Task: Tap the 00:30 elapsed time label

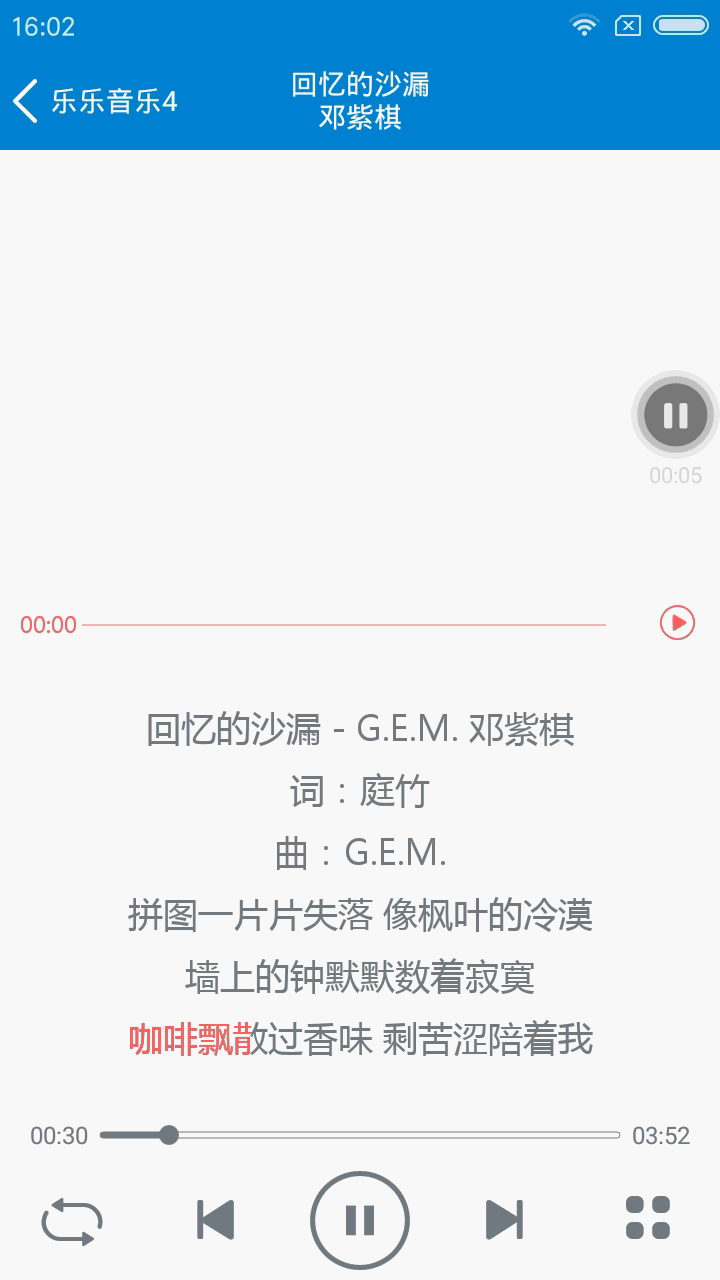Action: 55,1135
